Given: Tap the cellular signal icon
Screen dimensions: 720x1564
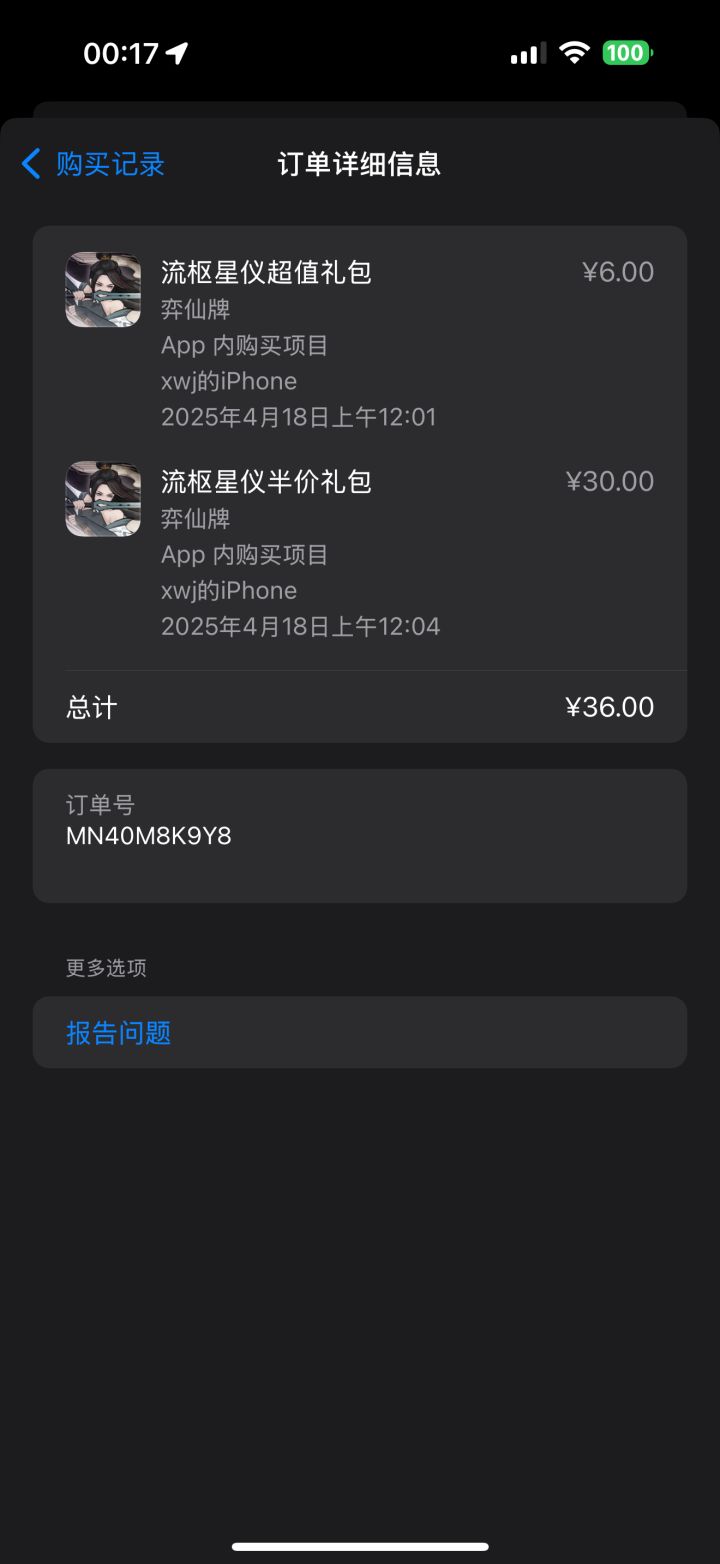Looking at the screenshot, I should 525,51.
